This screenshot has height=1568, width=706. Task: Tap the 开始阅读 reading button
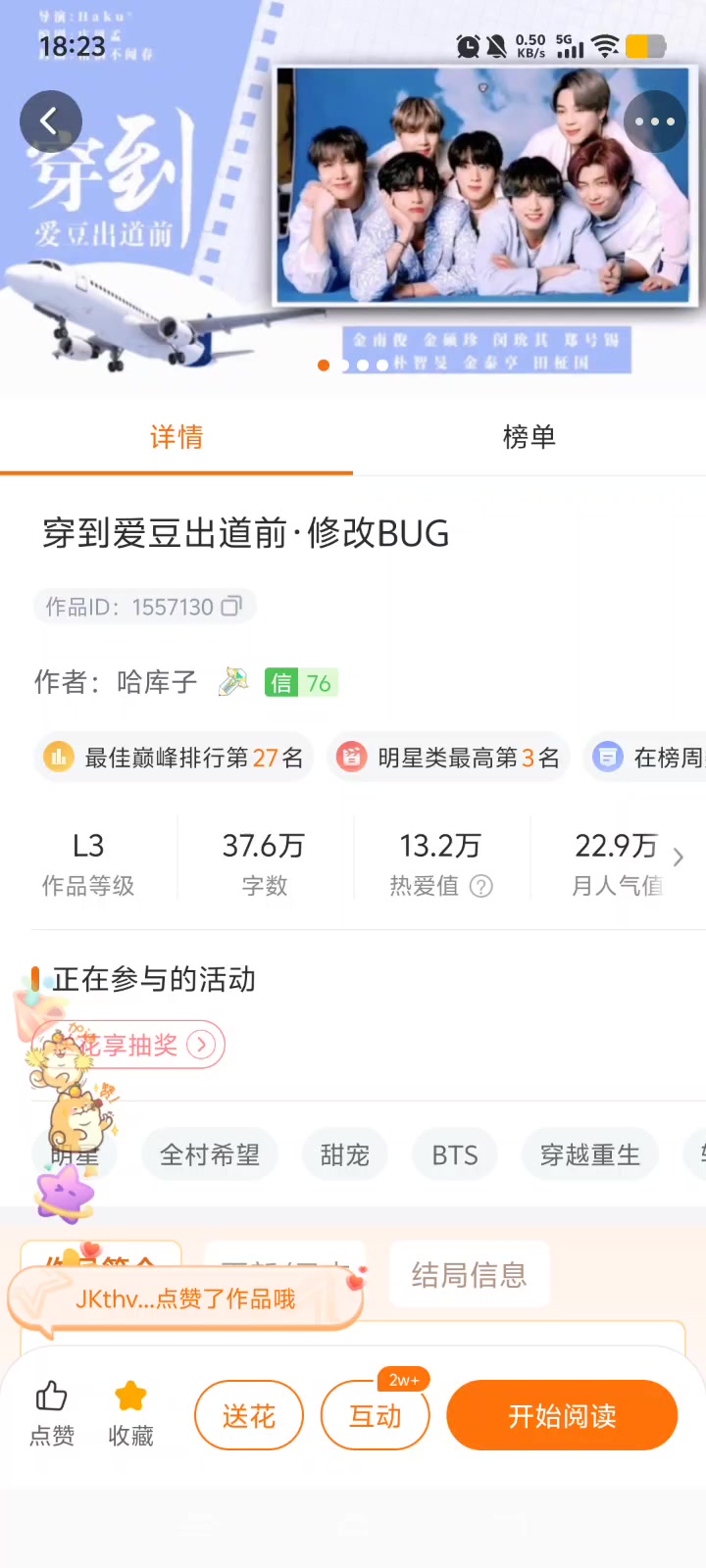pos(562,1415)
